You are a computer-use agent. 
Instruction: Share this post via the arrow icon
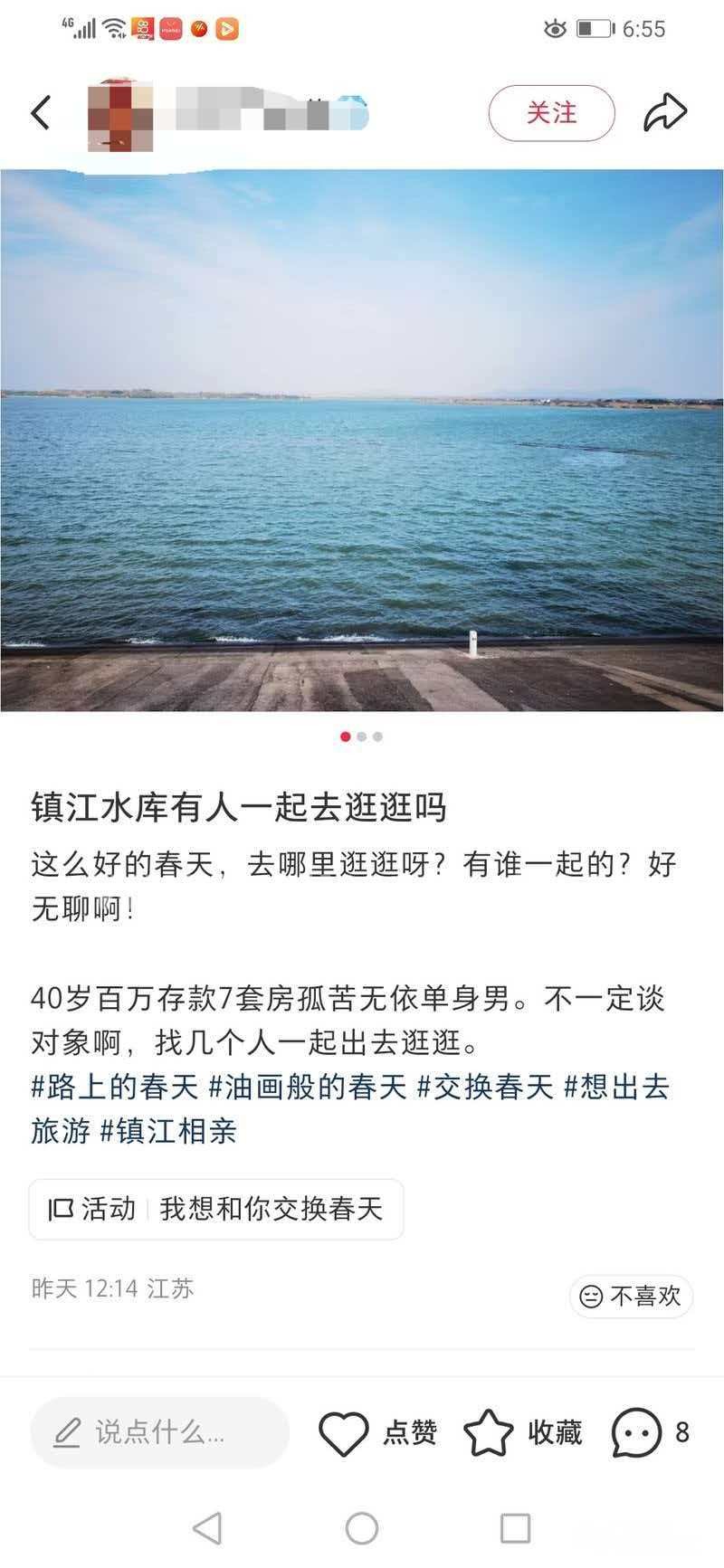coord(665,113)
